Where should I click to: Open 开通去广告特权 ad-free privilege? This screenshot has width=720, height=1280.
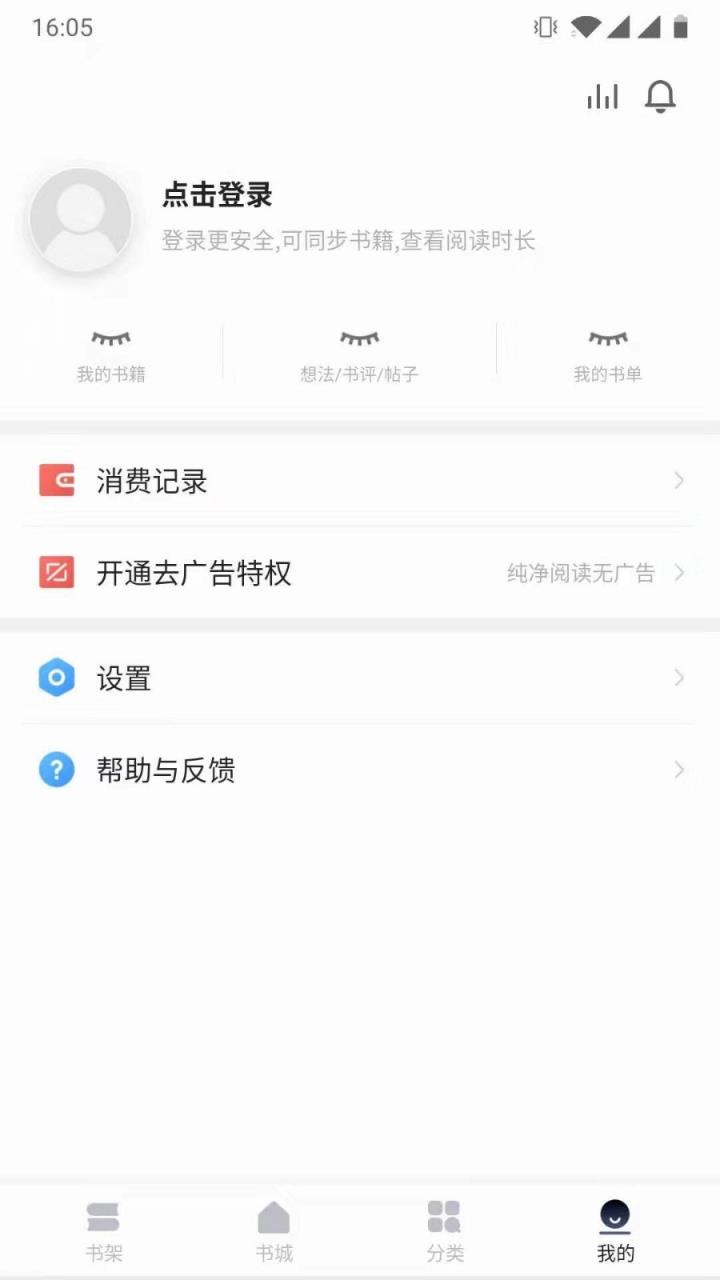point(192,573)
